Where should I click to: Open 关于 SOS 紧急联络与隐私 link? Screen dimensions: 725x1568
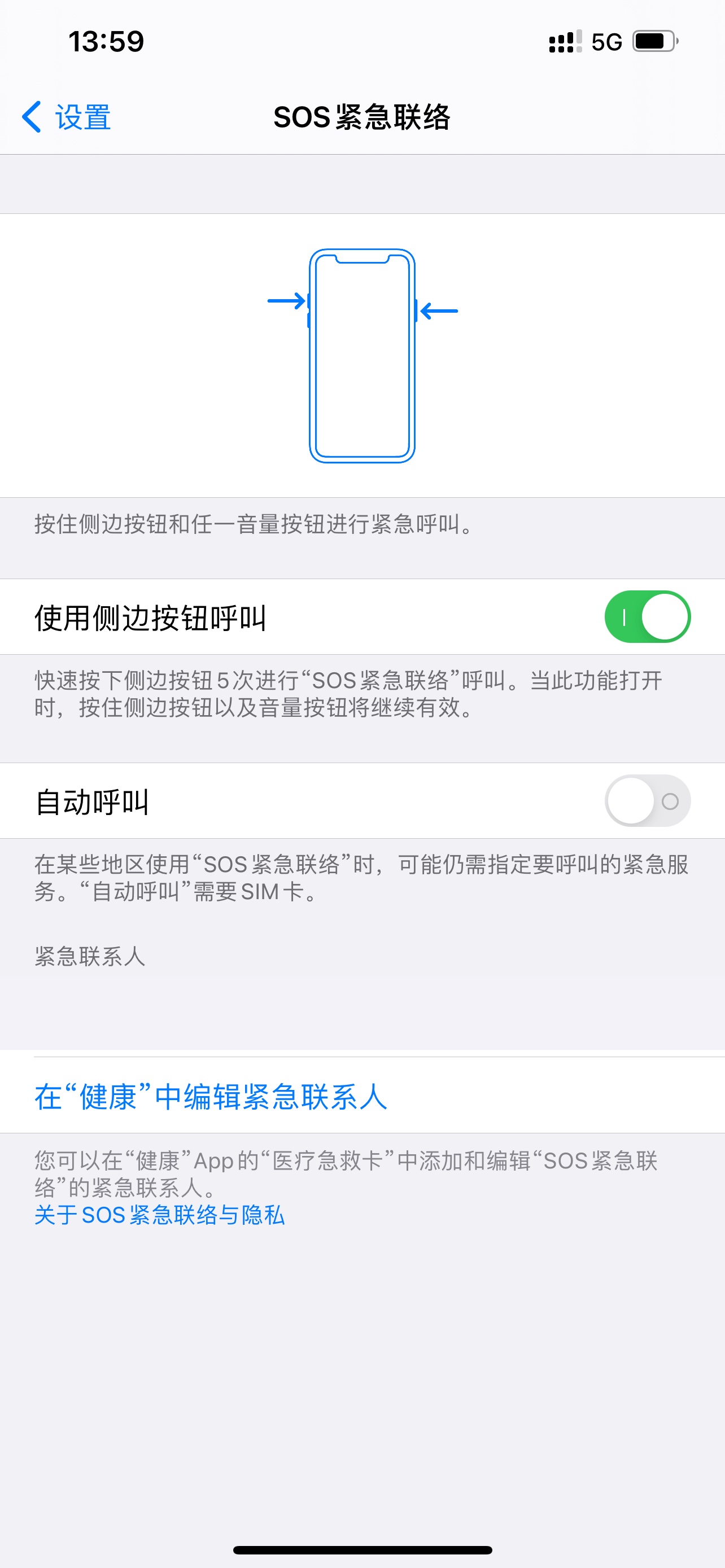pyautogui.click(x=159, y=1215)
